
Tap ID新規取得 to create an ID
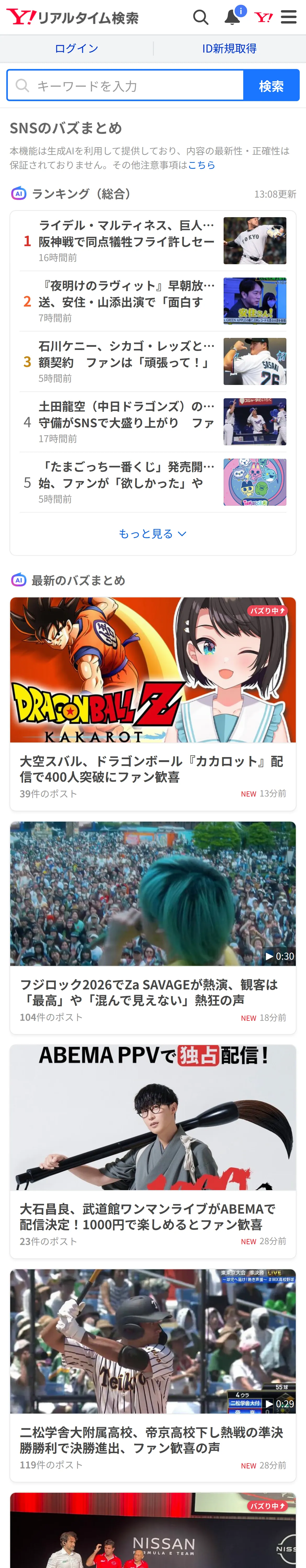(x=229, y=48)
